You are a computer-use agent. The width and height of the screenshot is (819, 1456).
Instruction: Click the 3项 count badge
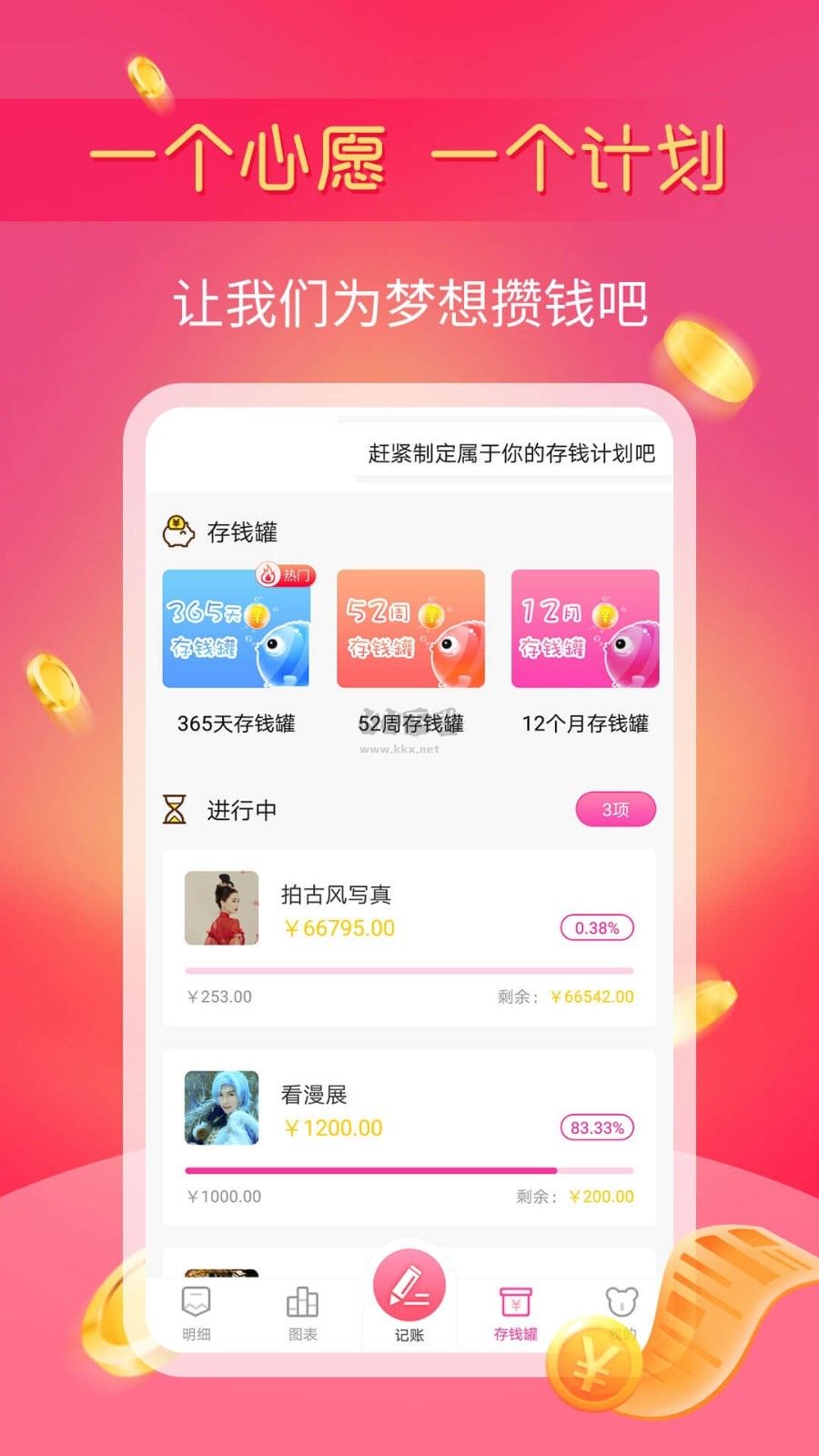pyautogui.click(x=614, y=807)
